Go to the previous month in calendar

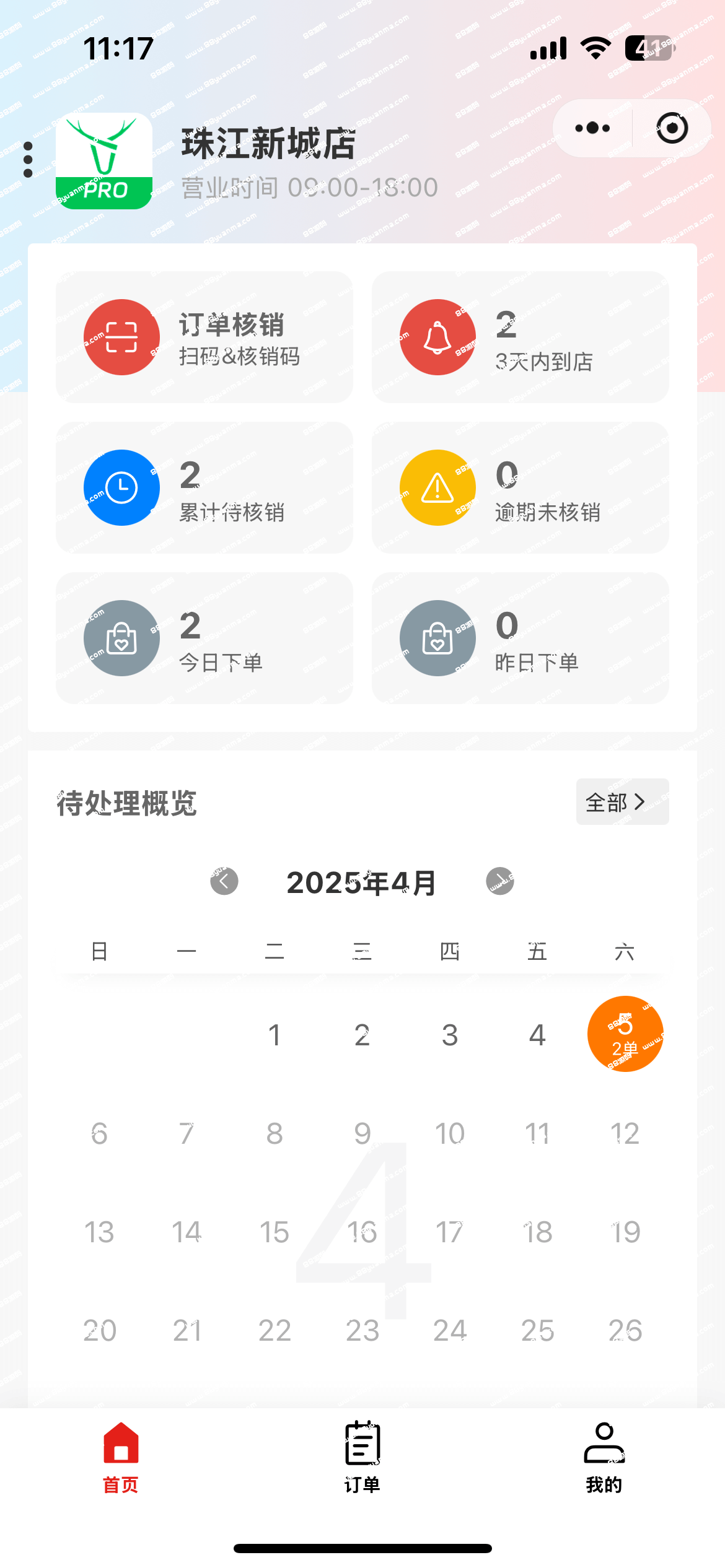click(x=224, y=881)
